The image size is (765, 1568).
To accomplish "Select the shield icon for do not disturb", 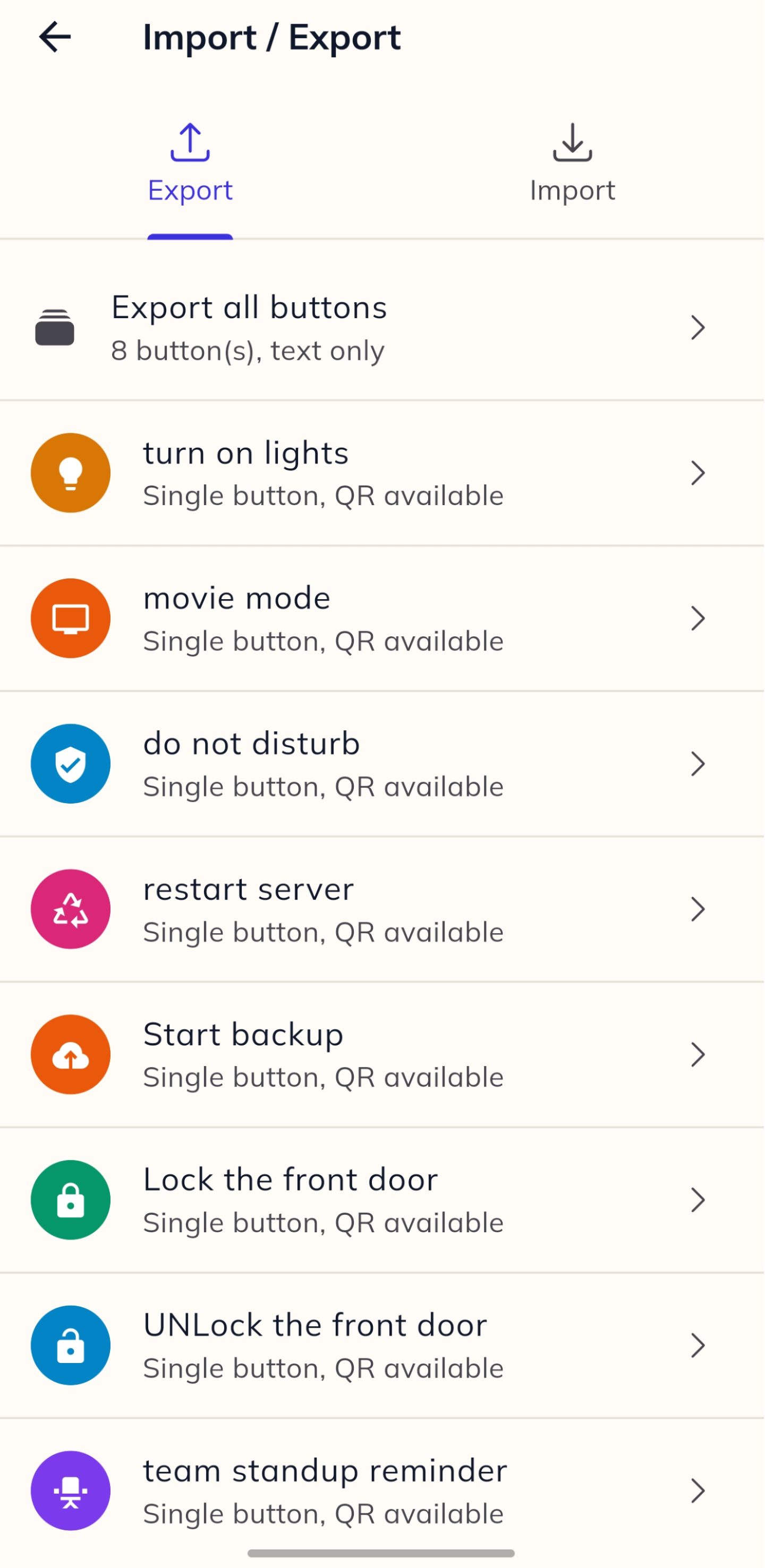I will coord(70,764).
